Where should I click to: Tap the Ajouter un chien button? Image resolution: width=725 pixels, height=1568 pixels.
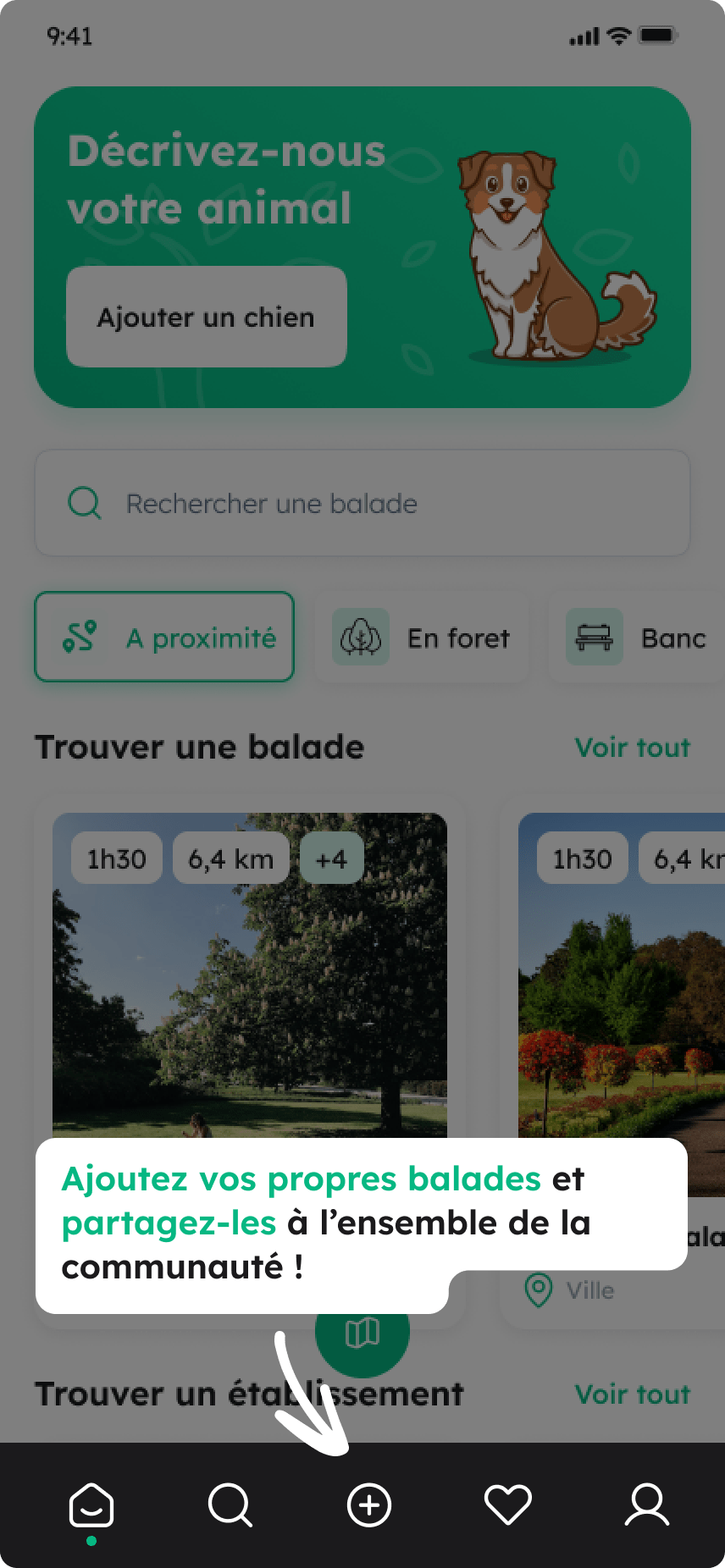click(207, 317)
